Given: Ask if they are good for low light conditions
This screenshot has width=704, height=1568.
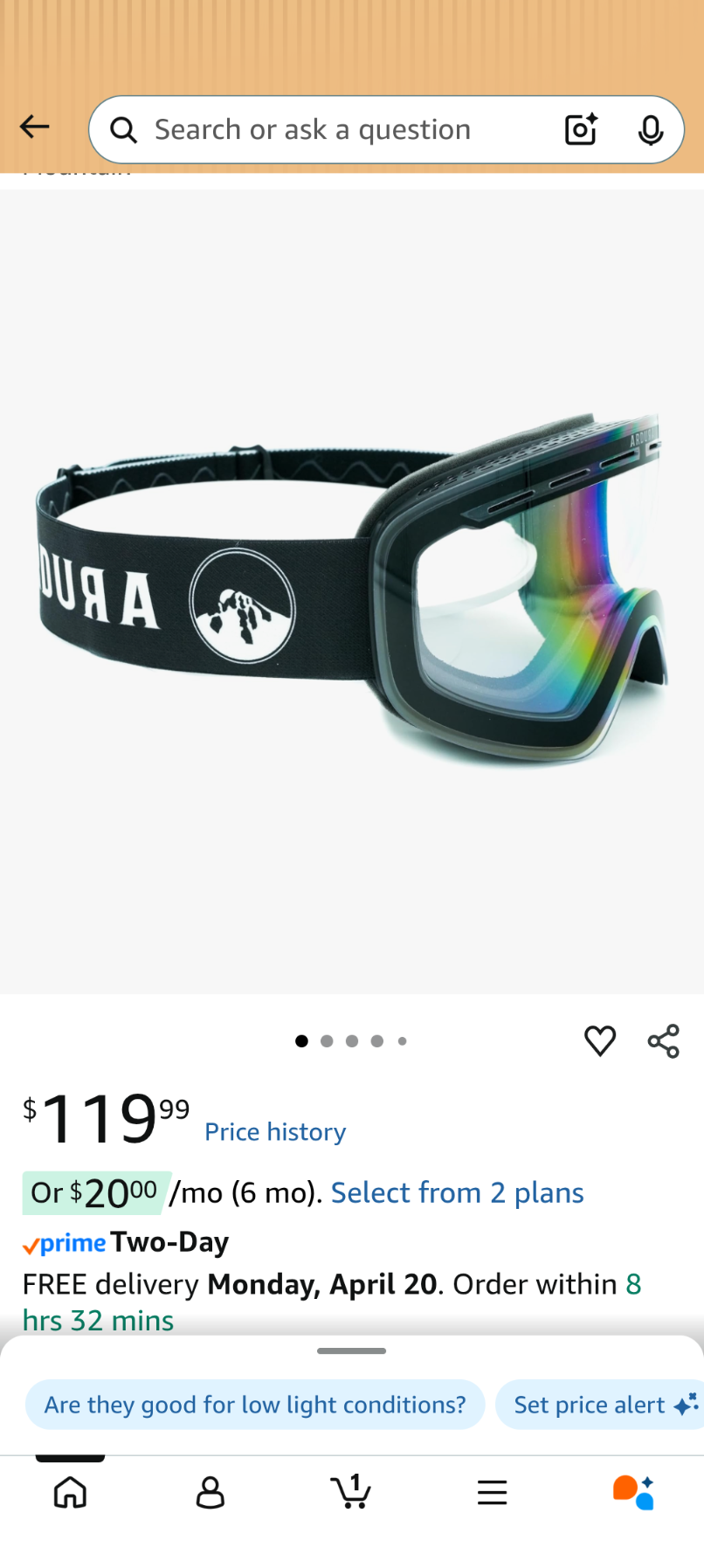Looking at the screenshot, I should coord(255,1405).
